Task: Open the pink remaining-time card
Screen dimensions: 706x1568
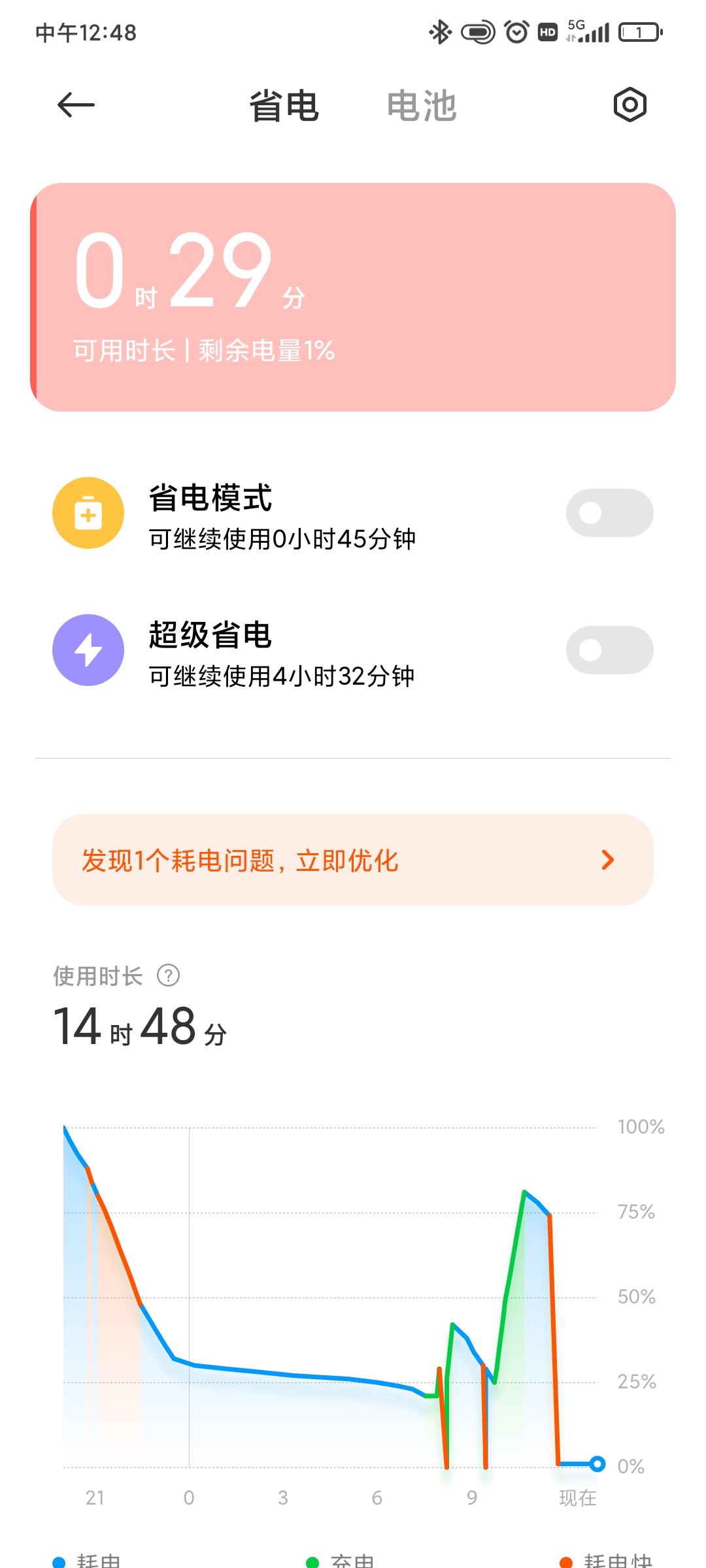Action: click(x=353, y=297)
